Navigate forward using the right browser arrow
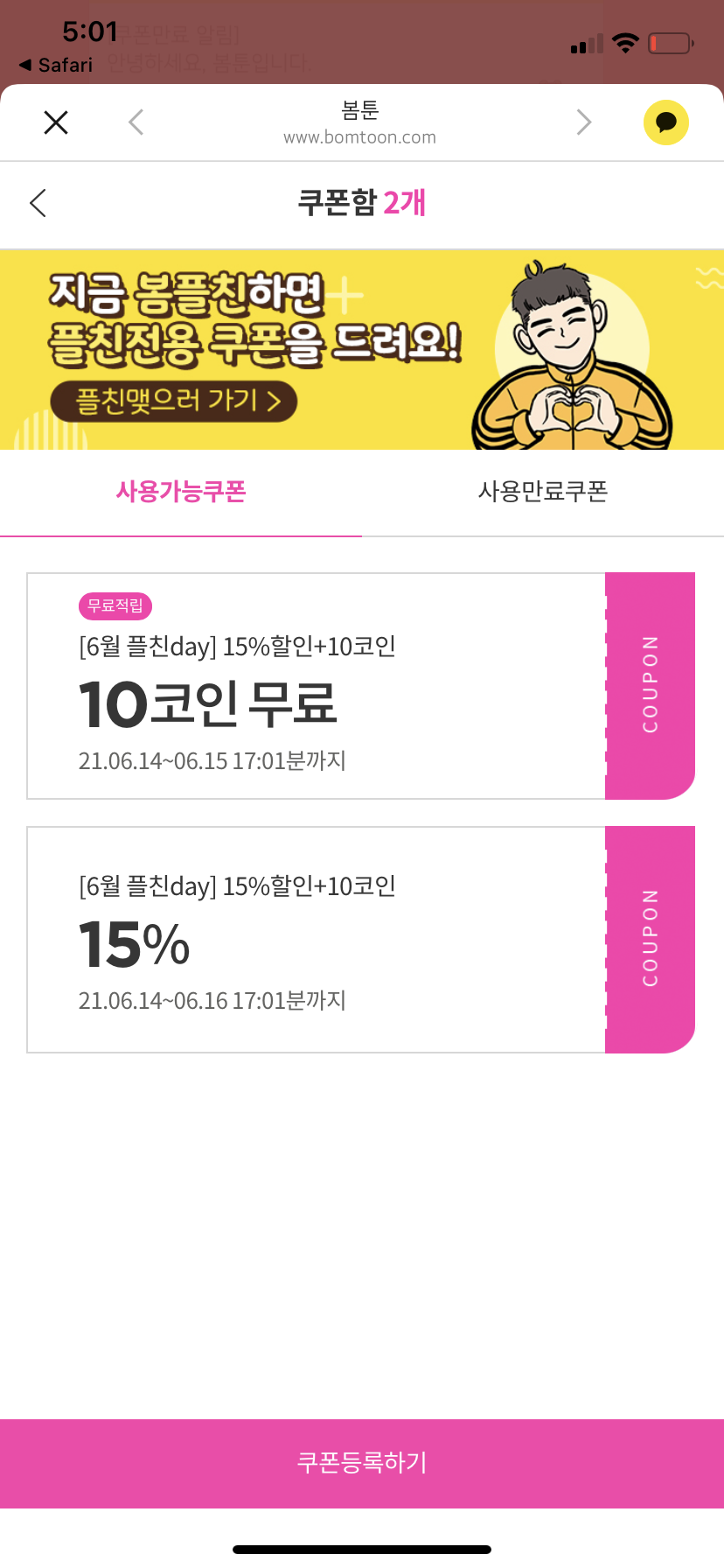Viewport: 724px width, 1568px height. (584, 122)
